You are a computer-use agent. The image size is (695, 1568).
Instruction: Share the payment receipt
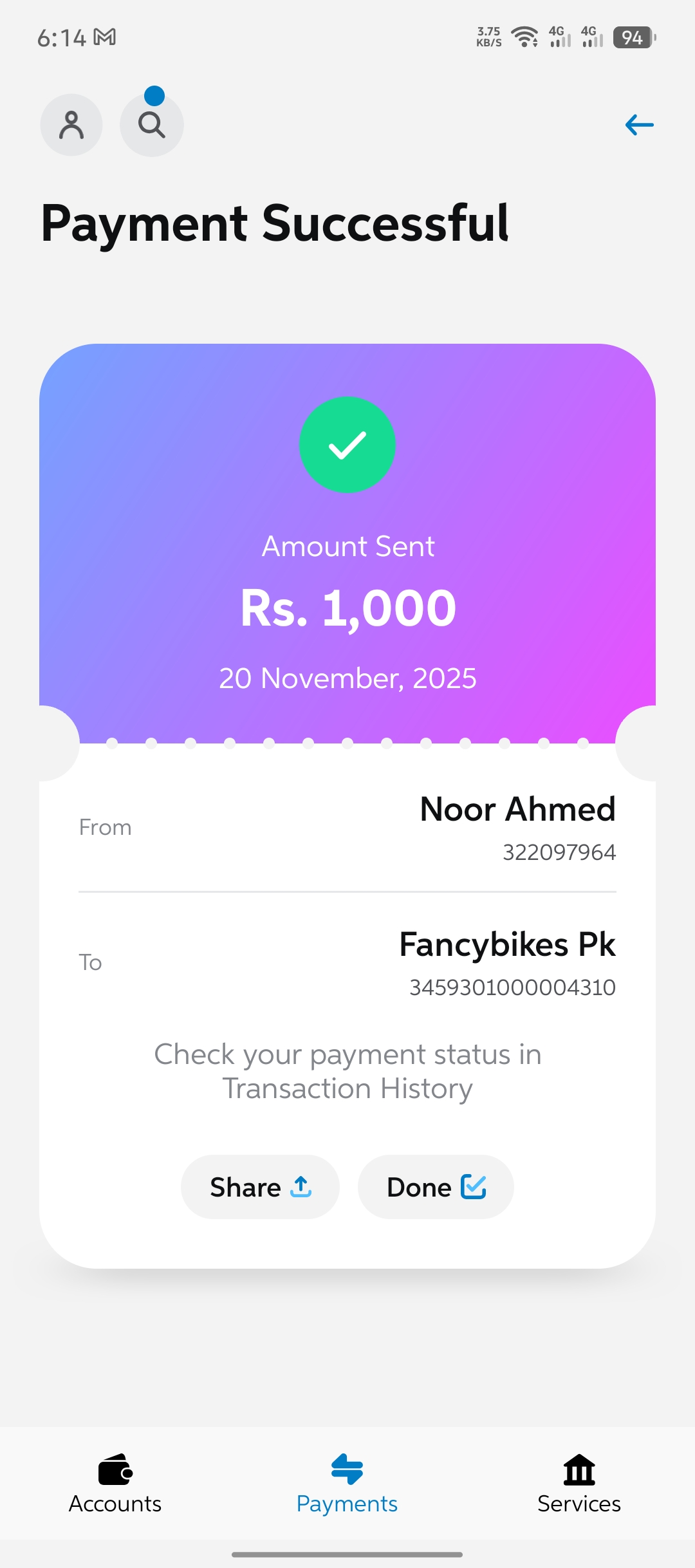coord(260,1187)
